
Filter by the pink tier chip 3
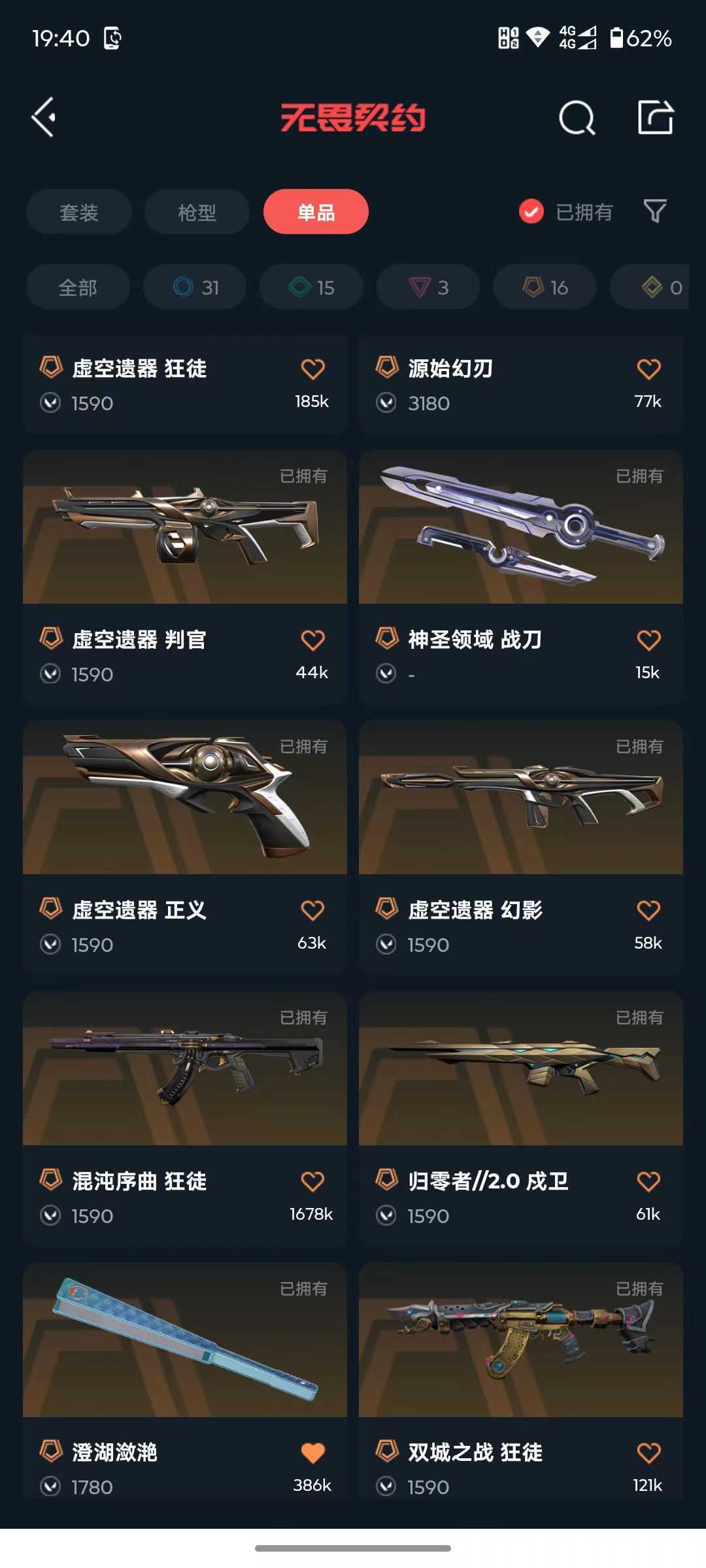coord(428,287)
